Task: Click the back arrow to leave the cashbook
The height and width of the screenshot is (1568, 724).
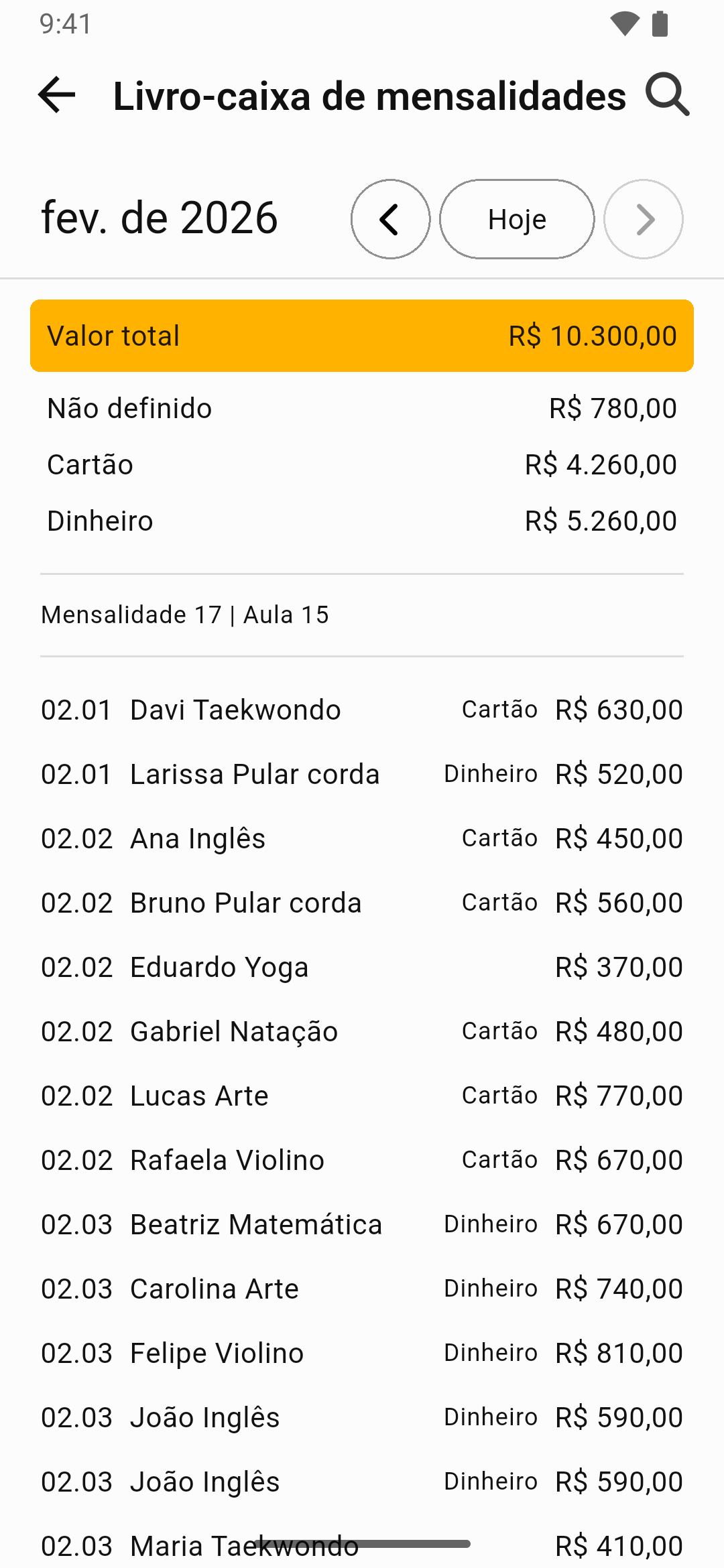Action: [x=56, y=95]
